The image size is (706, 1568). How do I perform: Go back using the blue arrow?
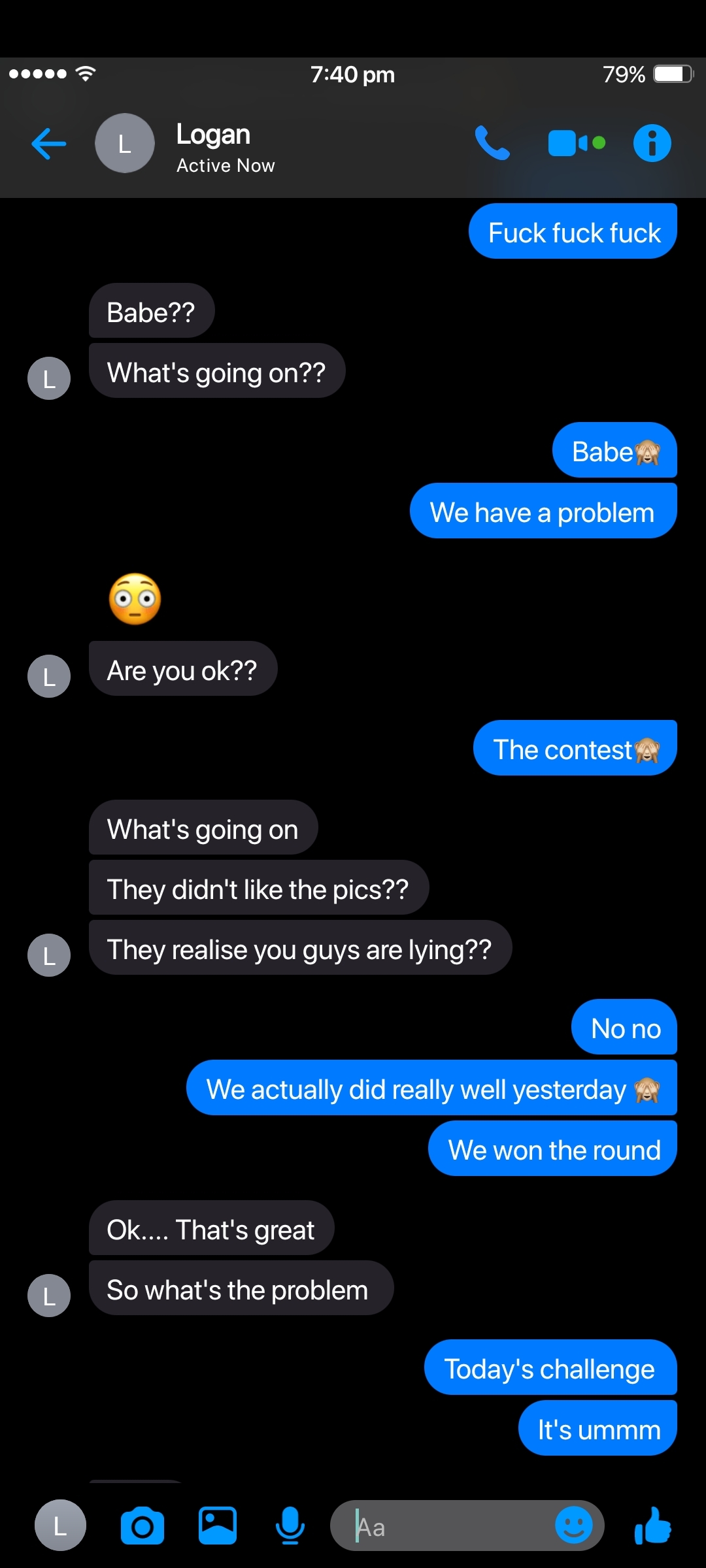pyautogui.click(x=49, y=144)
